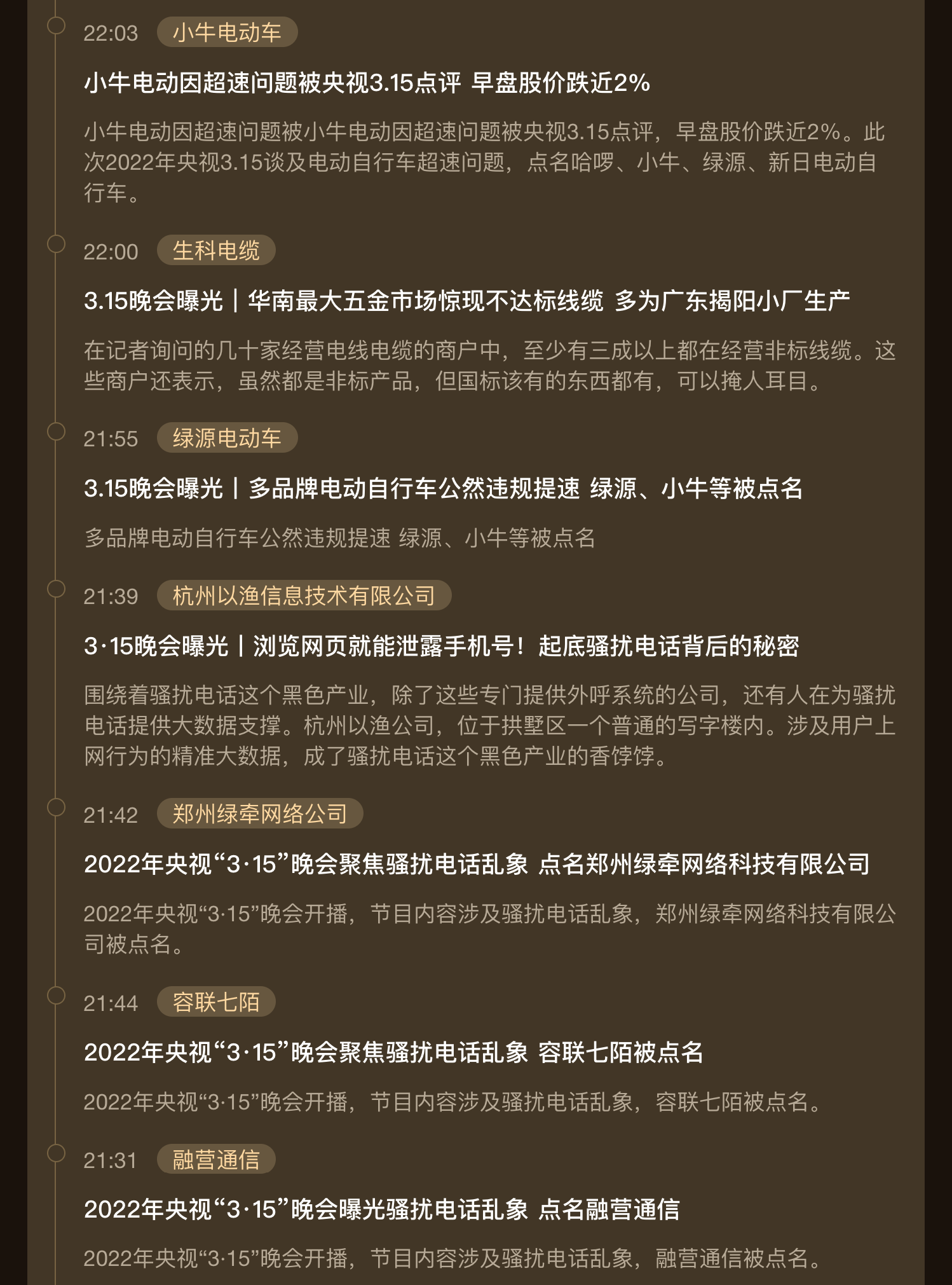This screenshot has height=1285, width=952.
Task: Tap the 容联七陌 tag chip
Action: coord(216,1003)
